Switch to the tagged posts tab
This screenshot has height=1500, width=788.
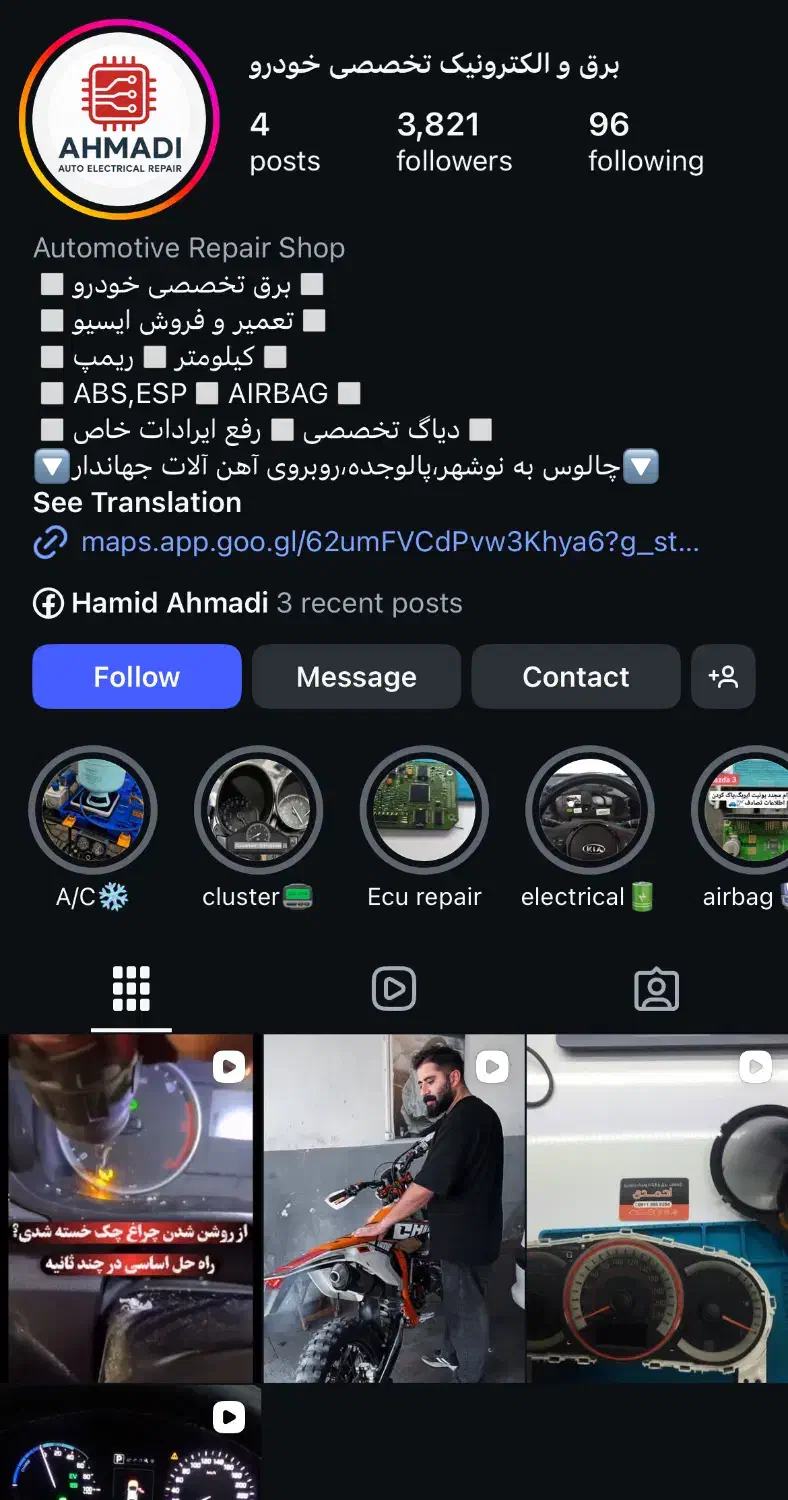[x=656, y=989]
